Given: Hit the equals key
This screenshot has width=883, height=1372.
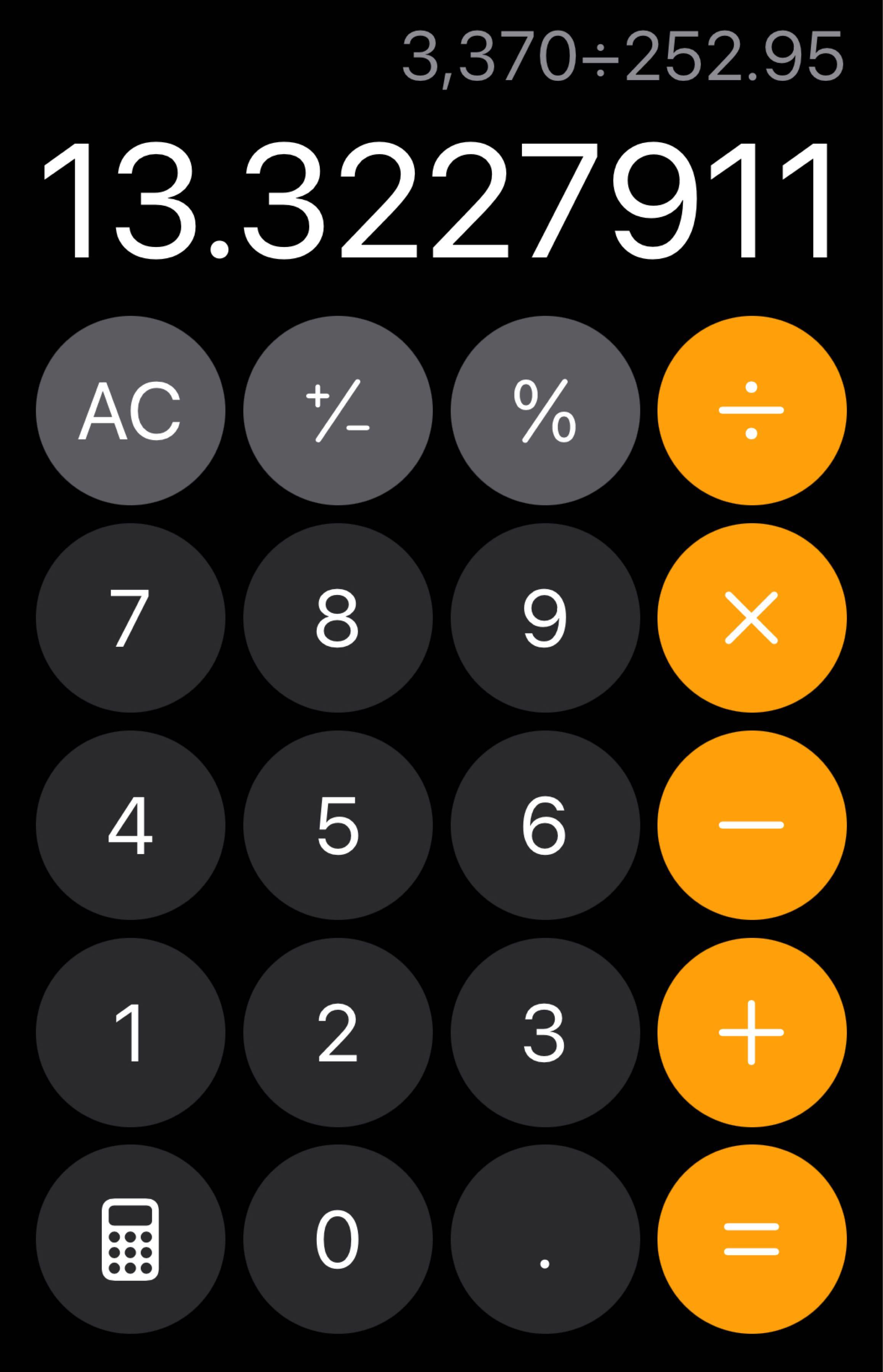Looking at the screenshot, I should pos(752,1239).
